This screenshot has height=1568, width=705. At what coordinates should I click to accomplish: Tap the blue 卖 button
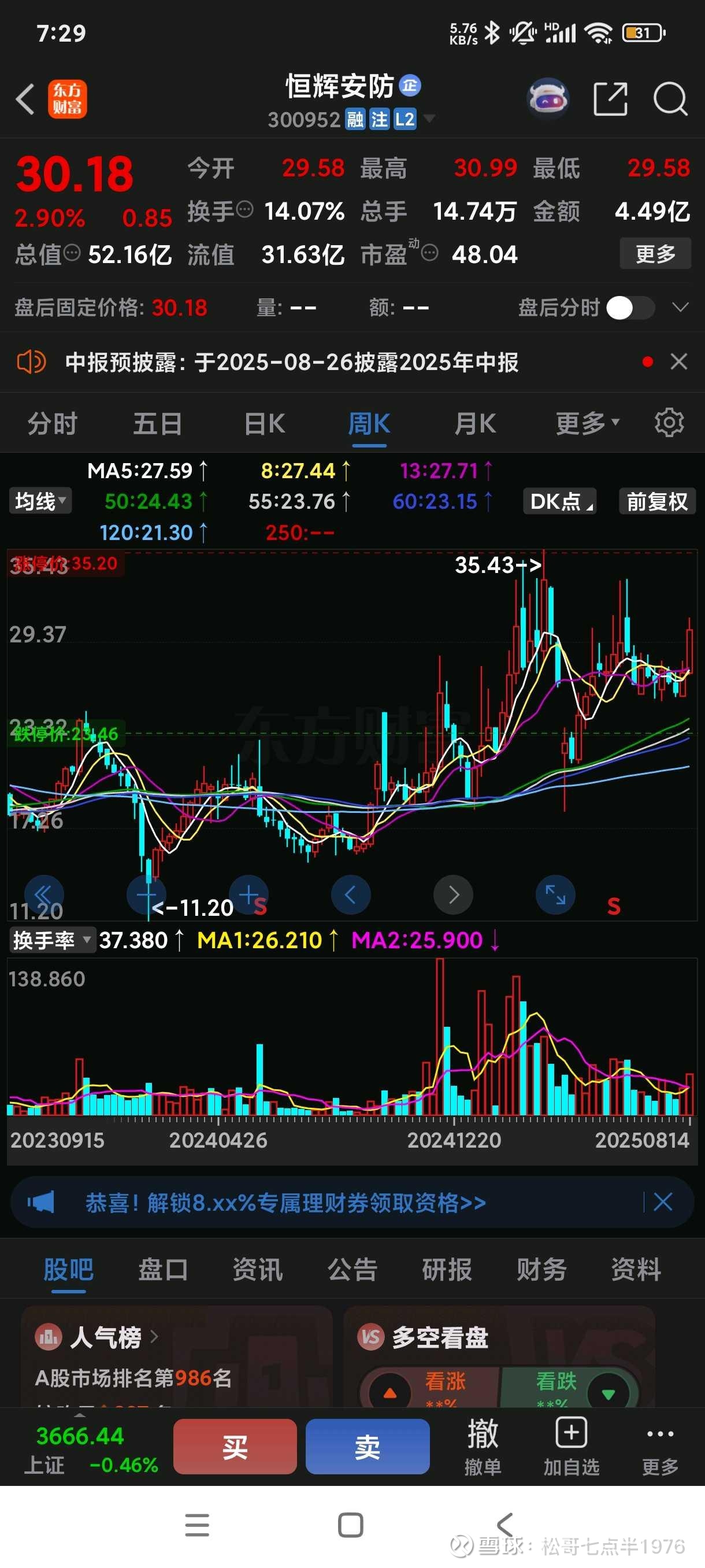tap(368, 1447)
